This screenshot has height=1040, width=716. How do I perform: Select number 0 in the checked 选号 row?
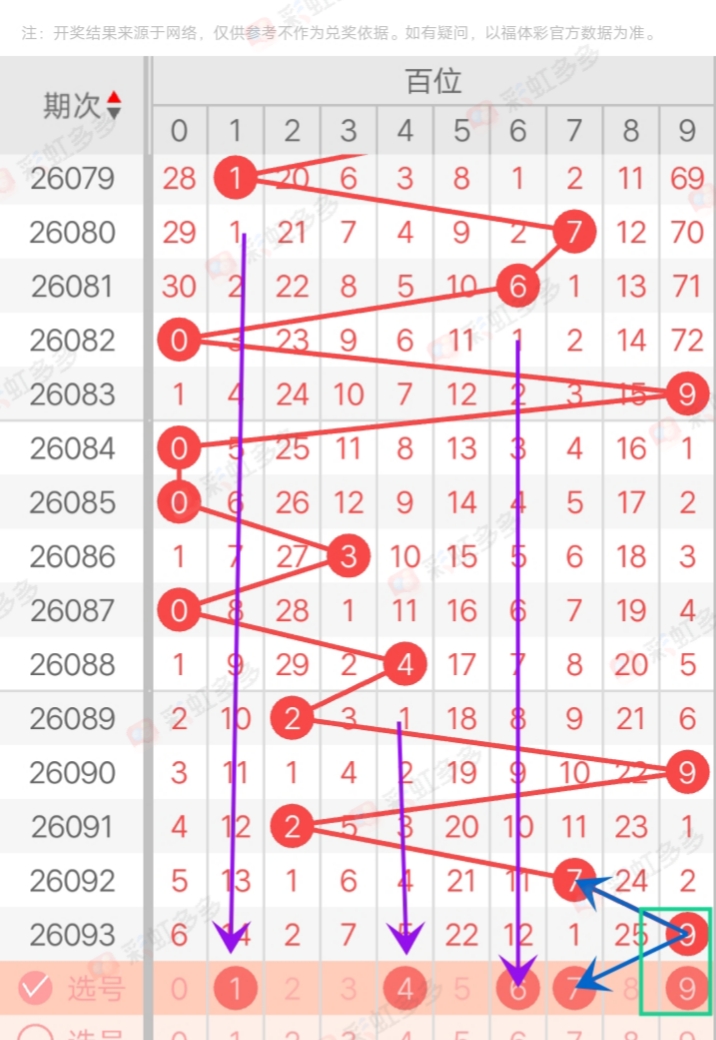(179, 989)
